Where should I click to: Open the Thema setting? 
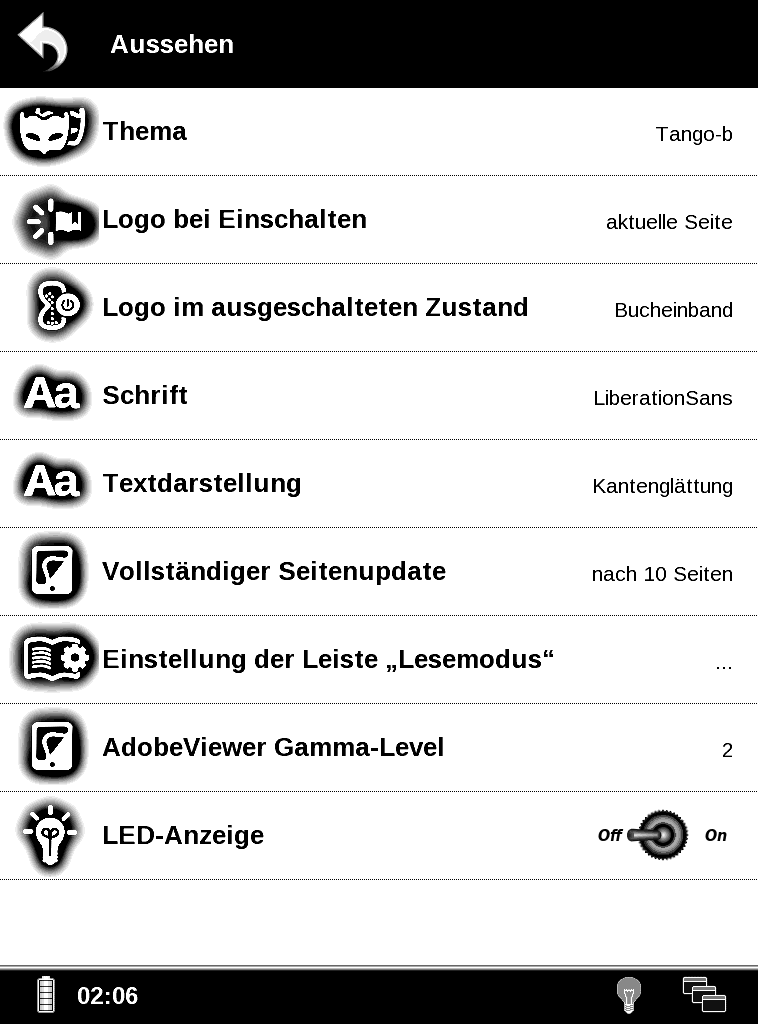click(378, 132)
